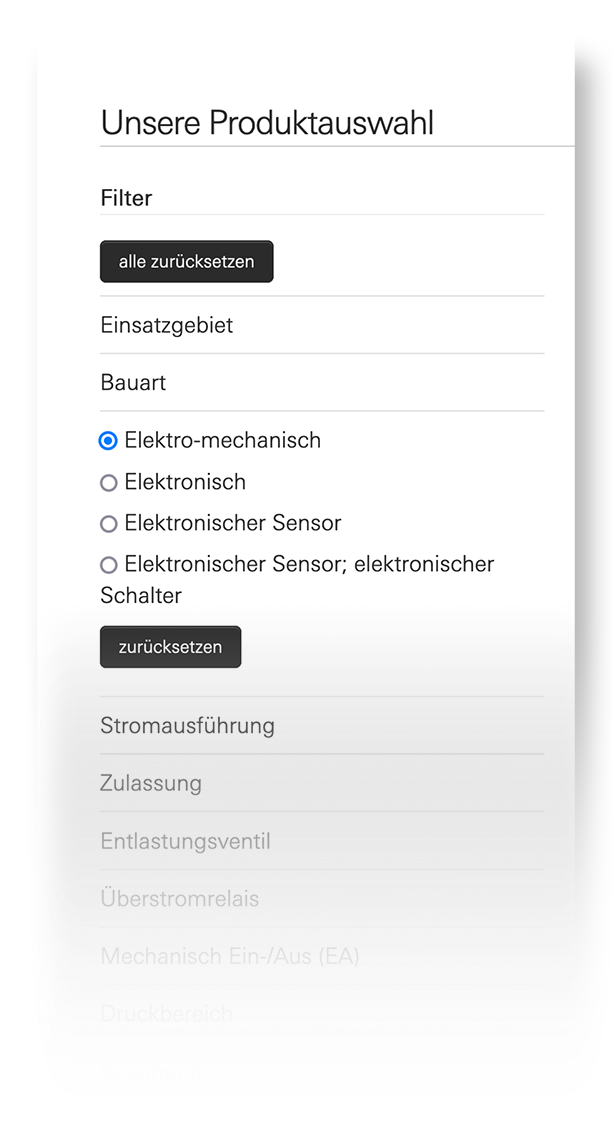The image size is (612, 1132).
Task: Open the Zulassung filter section
Action: tap(322, 783)
